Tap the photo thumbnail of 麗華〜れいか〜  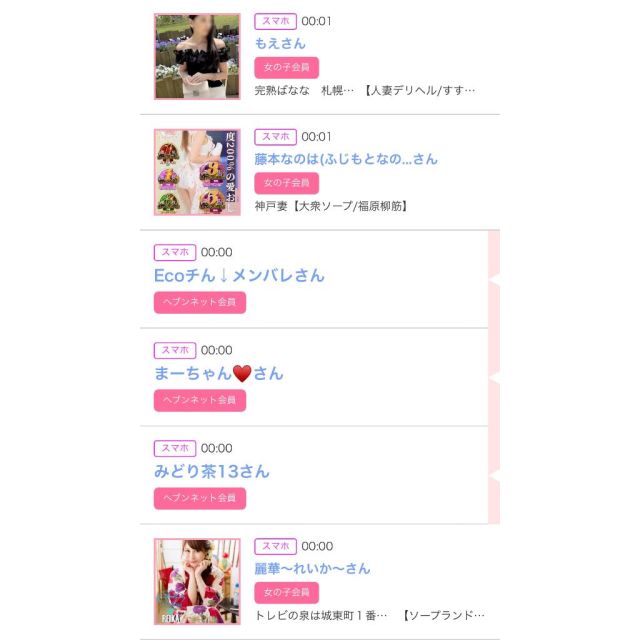click(x=197, y=581)
